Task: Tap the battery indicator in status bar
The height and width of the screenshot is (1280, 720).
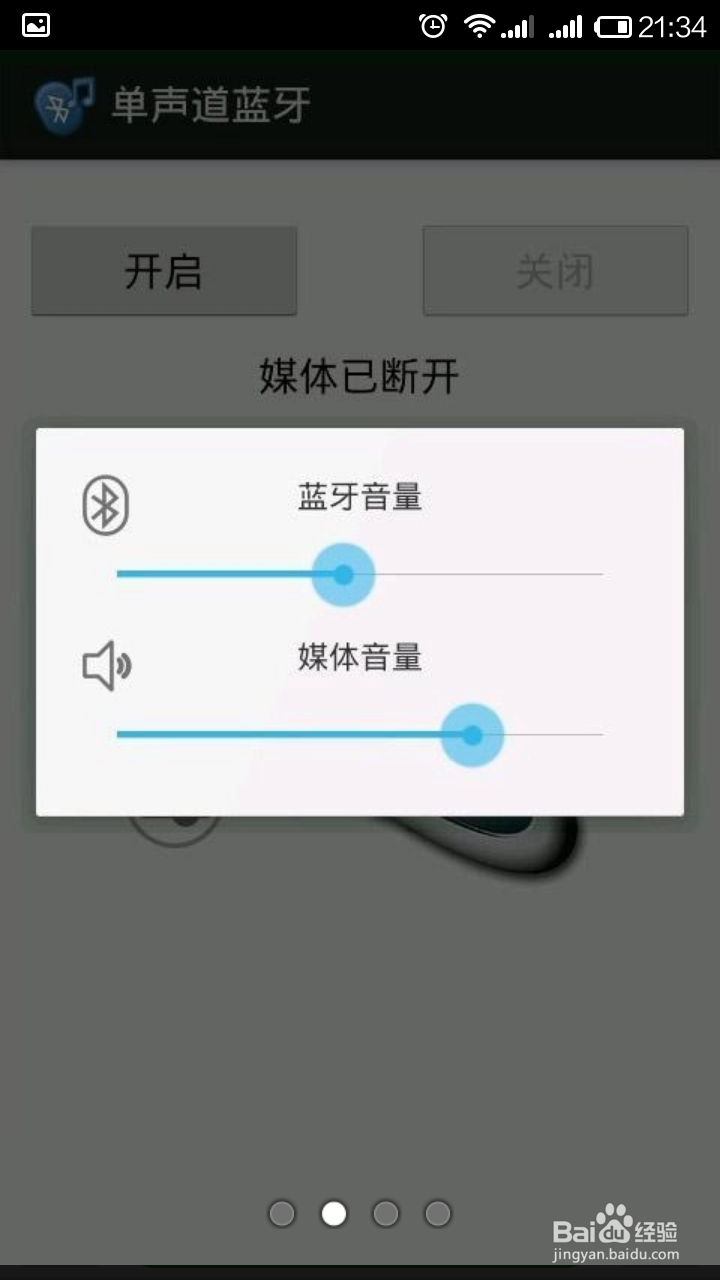Action: point(611,25)
